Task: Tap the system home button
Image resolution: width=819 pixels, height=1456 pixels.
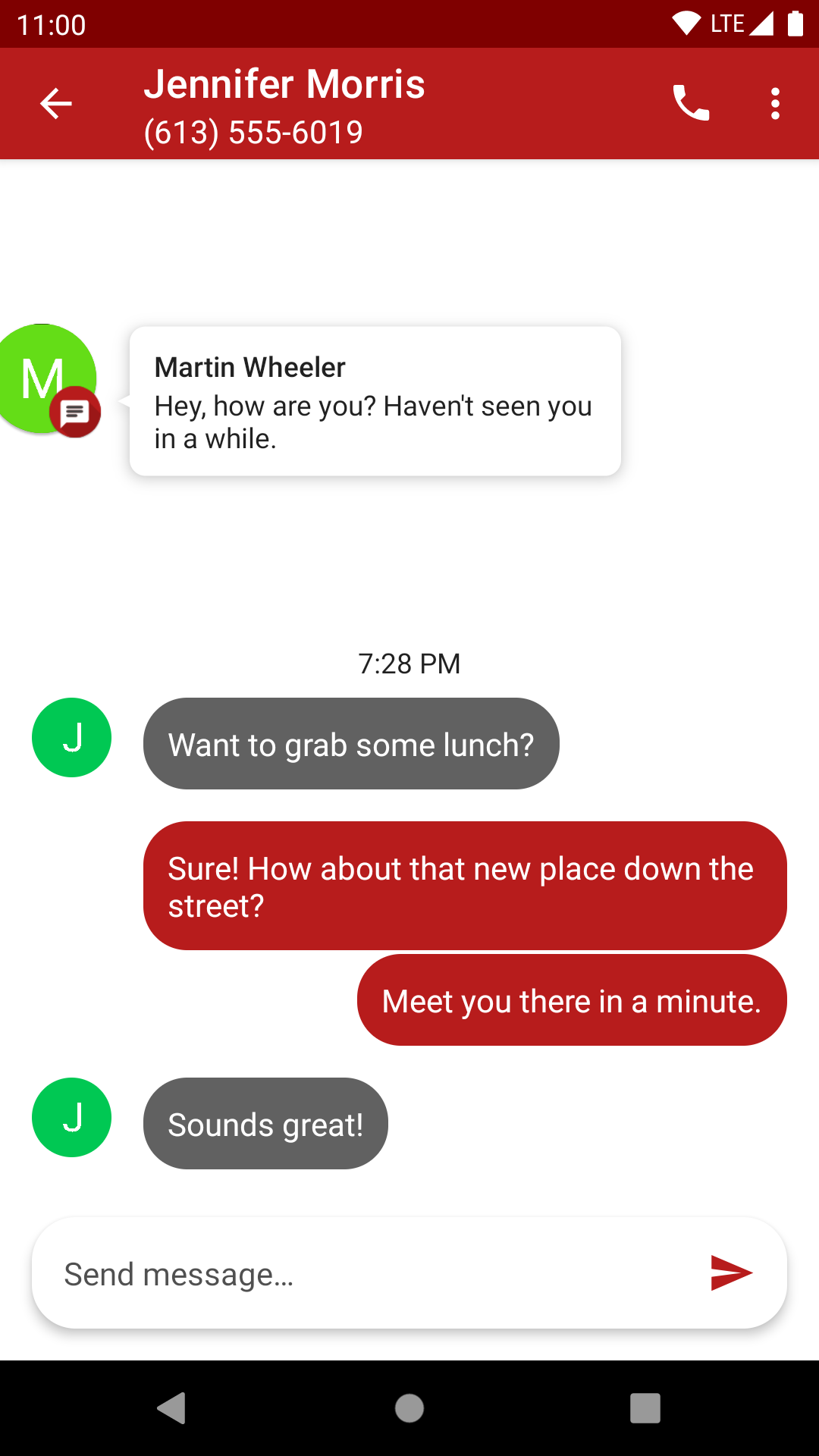Action: tap(409, 1408)
